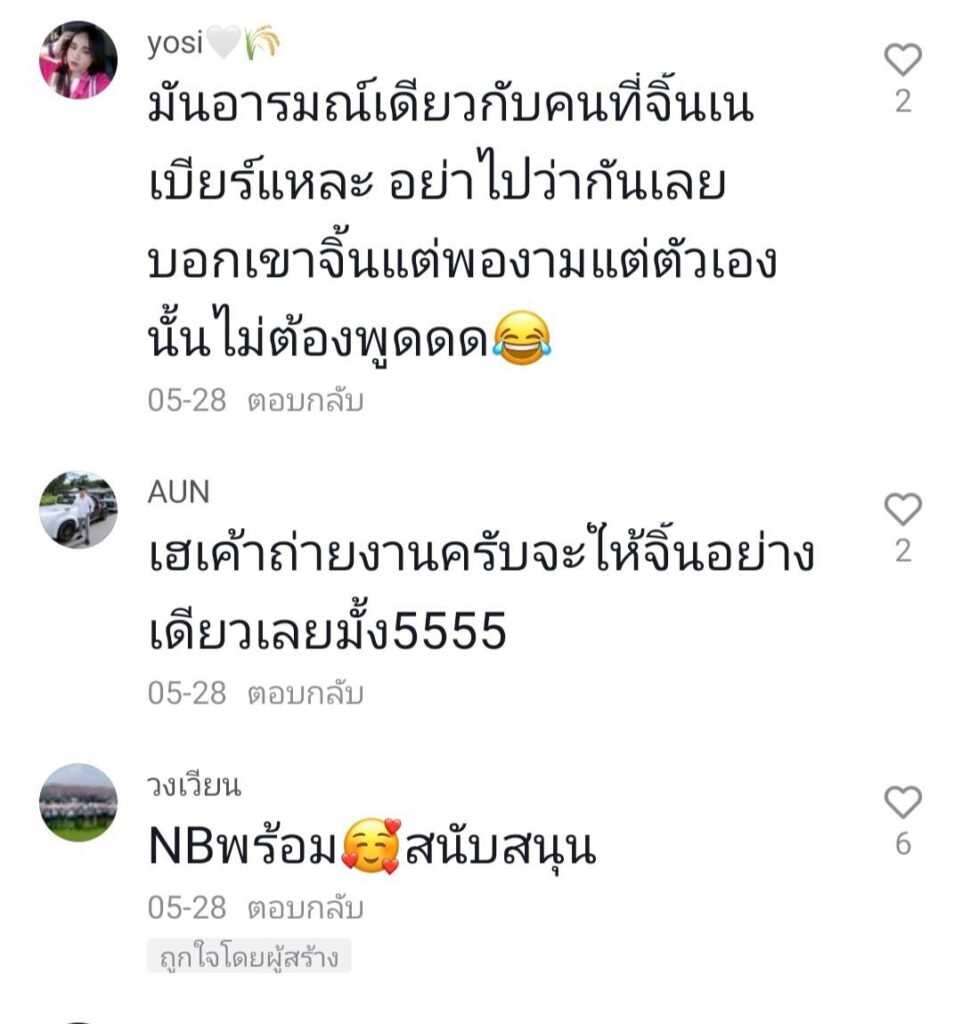The width and height of the screenshot is (962, 1024).
Task: Reply to AUN's comment
Action: 305,693
